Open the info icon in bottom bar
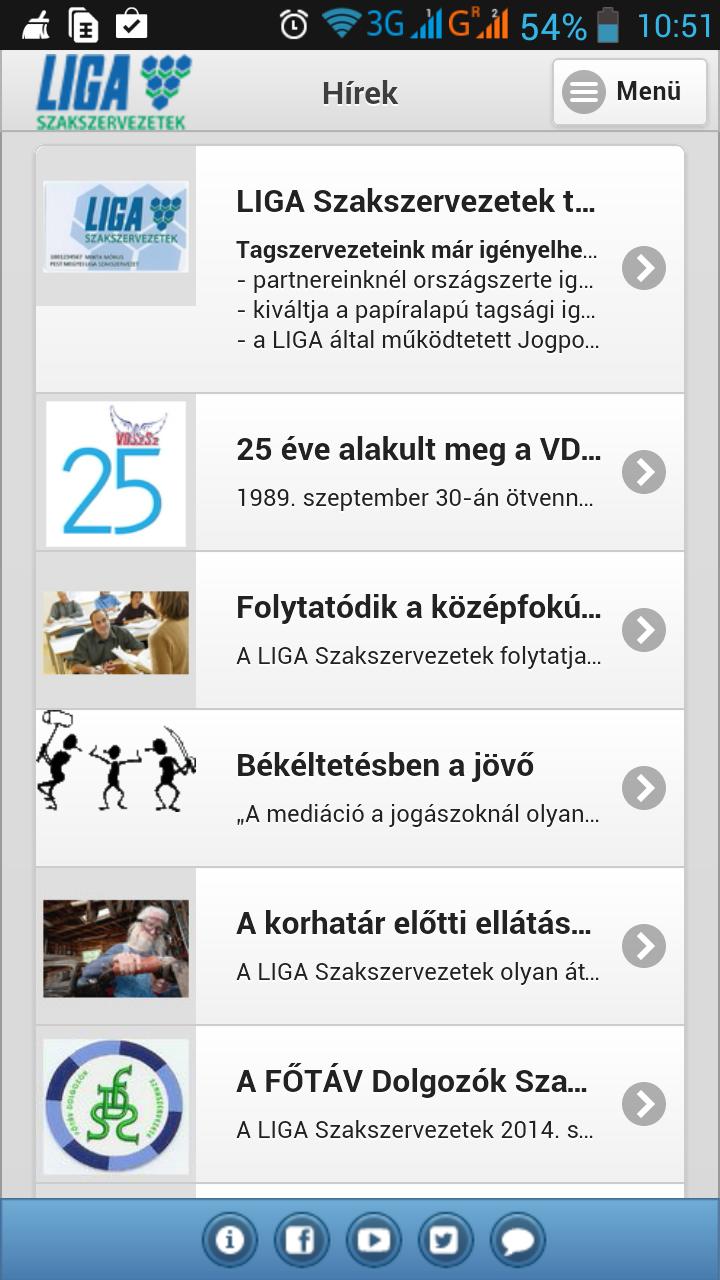Screen dimensions: 720x1280 pyautogui.click(x=229, y=1238)
